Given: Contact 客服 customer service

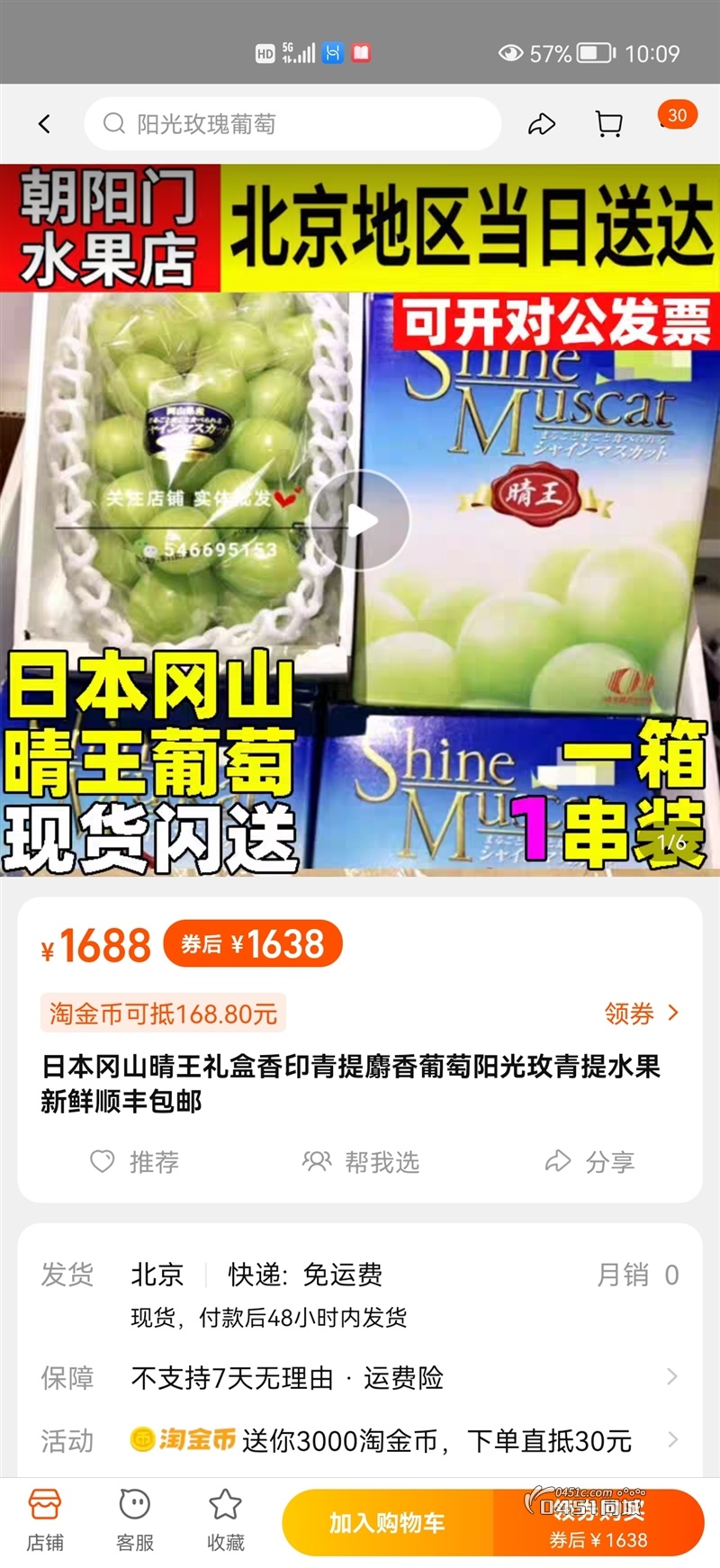Looking at the screenshot, I should click(135, 1520).
